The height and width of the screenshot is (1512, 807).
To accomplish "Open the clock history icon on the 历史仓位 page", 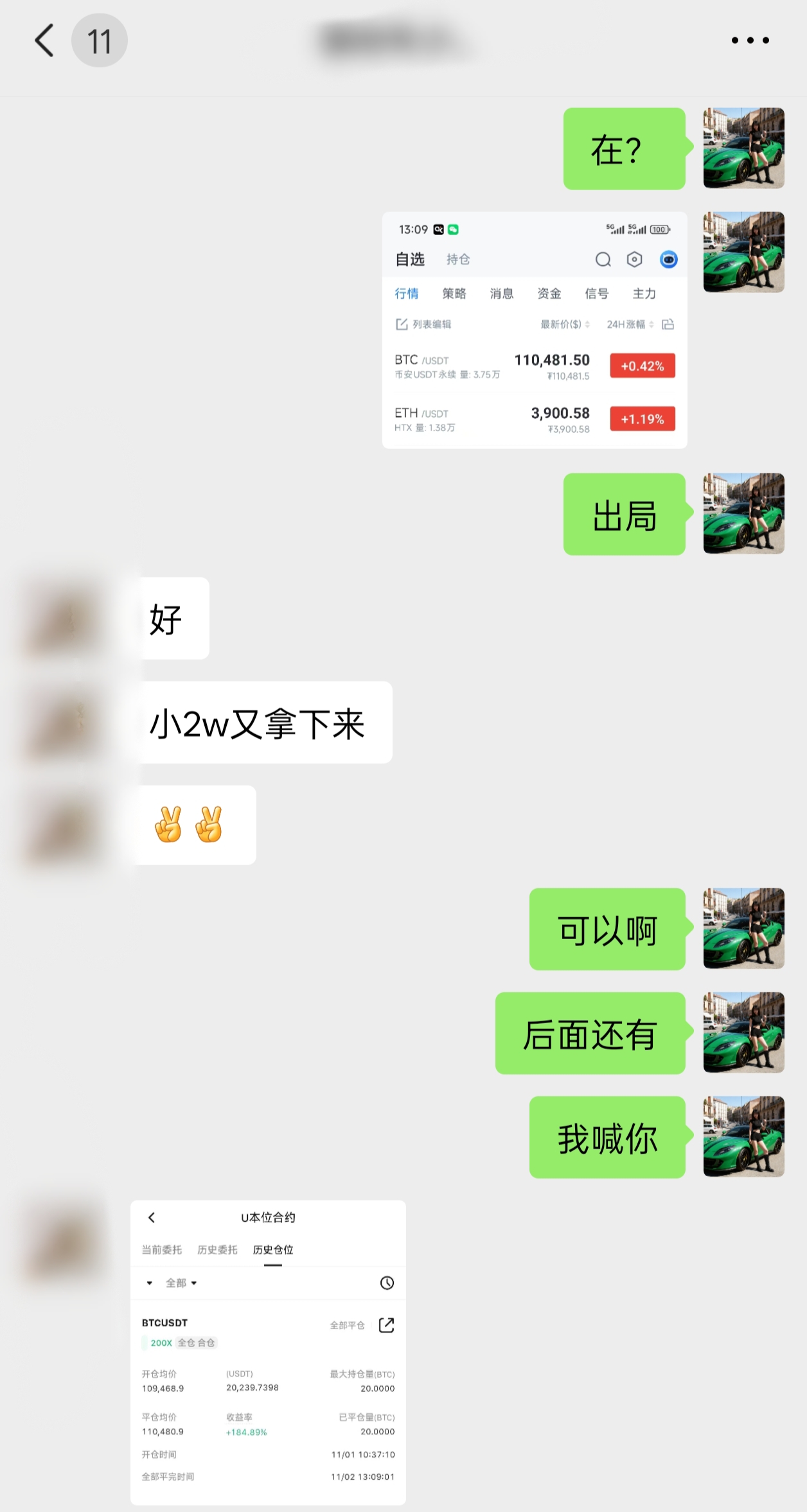I will tap(386, 1283).
